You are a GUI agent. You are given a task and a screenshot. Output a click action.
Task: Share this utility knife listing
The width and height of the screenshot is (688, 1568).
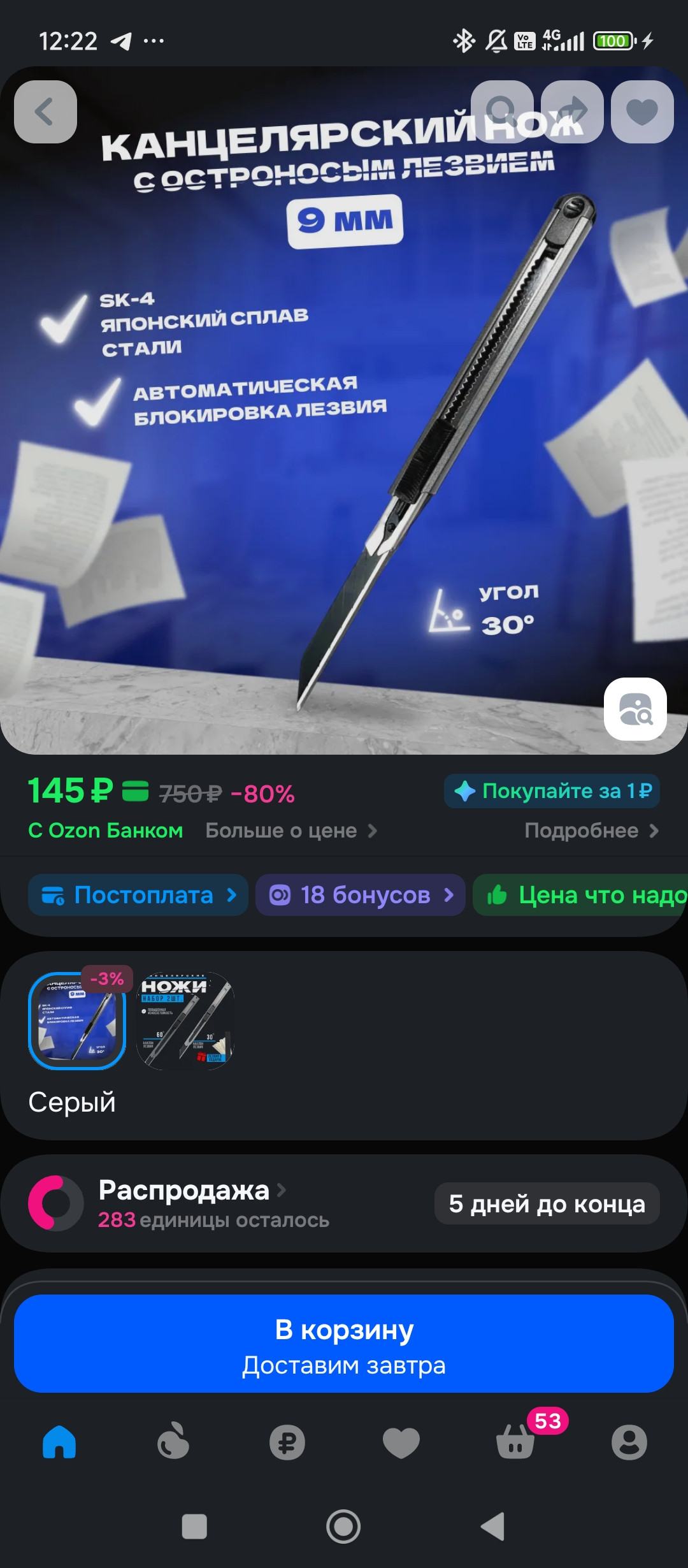(x=572, y=112)
